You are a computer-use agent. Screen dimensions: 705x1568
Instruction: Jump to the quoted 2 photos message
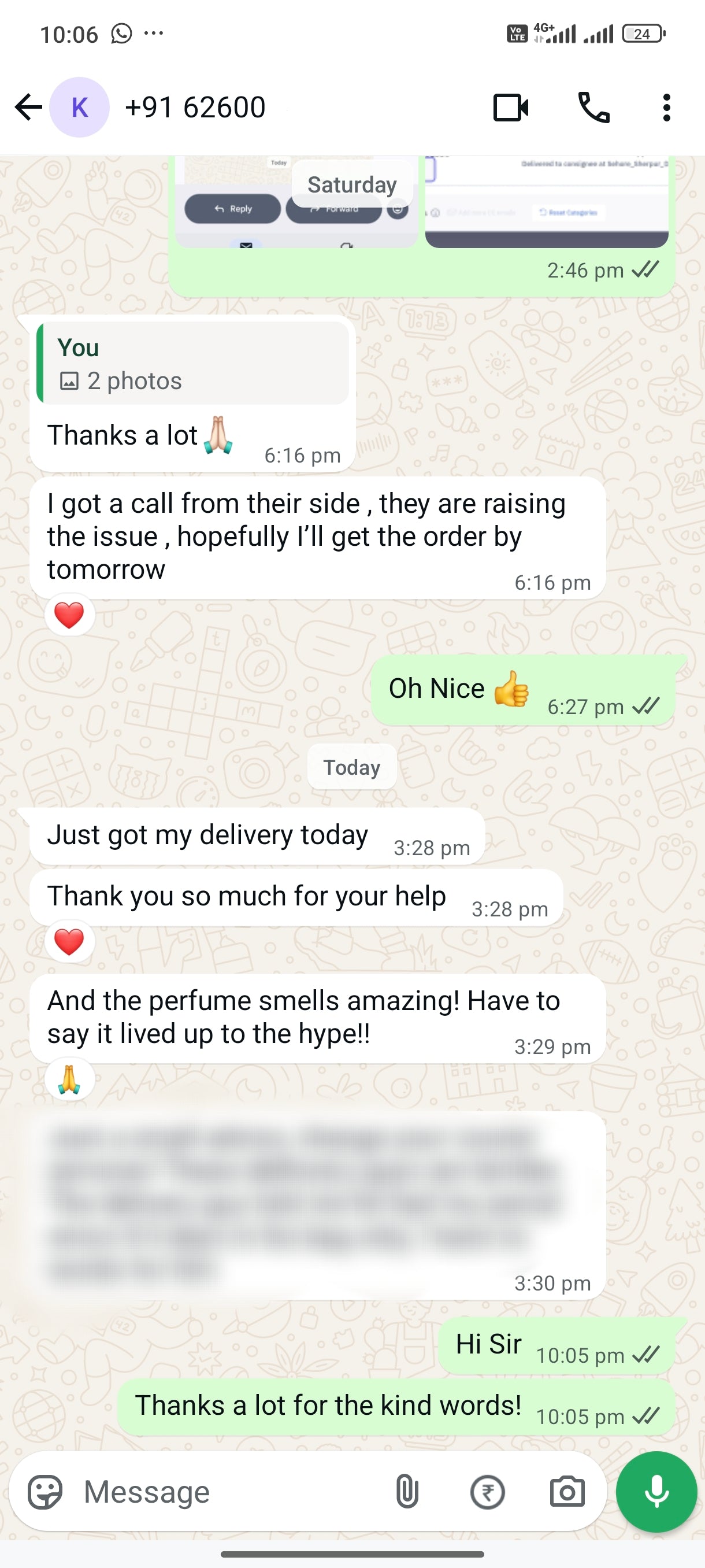pos(193,364)
